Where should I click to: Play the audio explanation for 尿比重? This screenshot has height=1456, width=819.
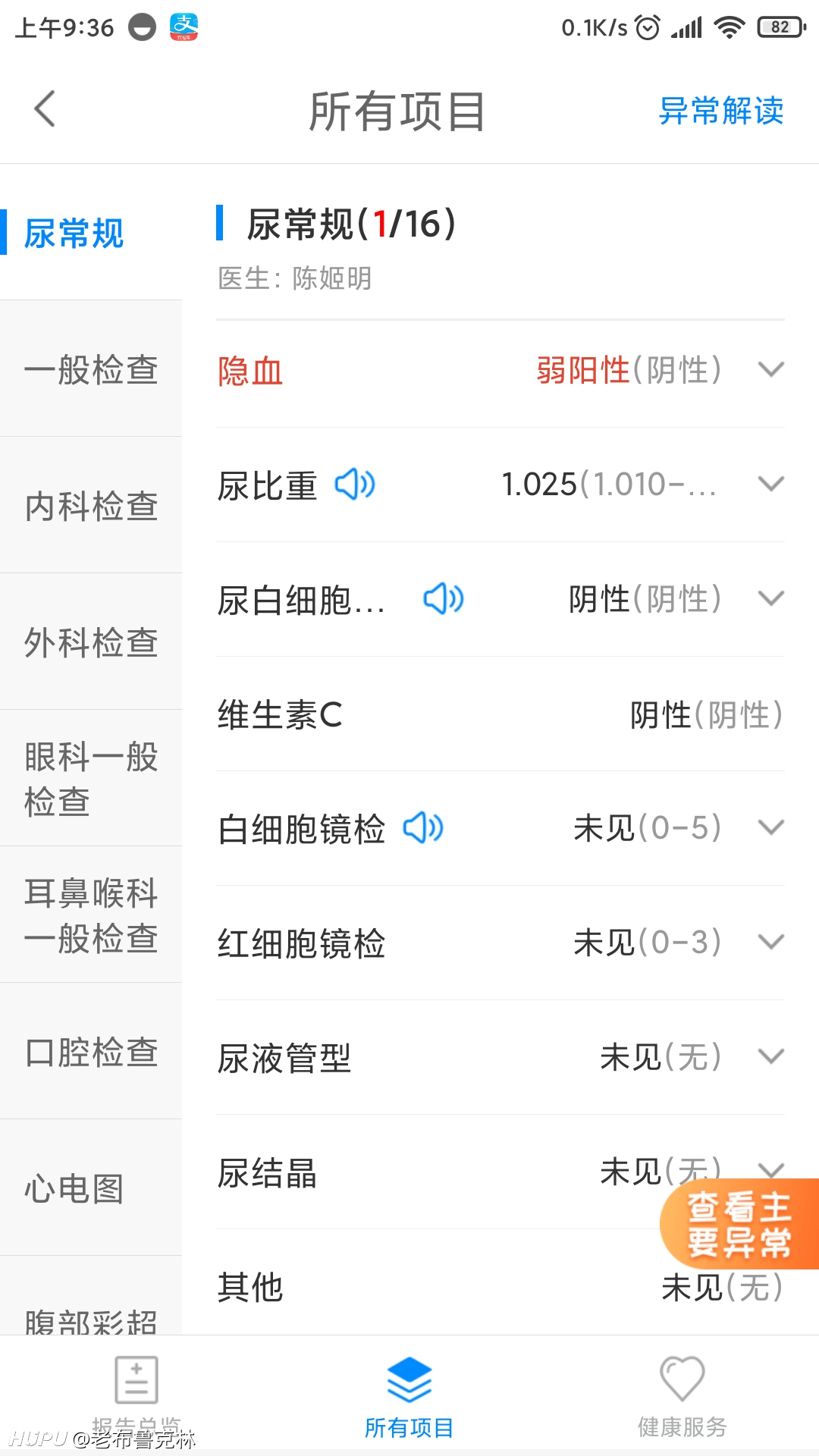click(355, 484)
